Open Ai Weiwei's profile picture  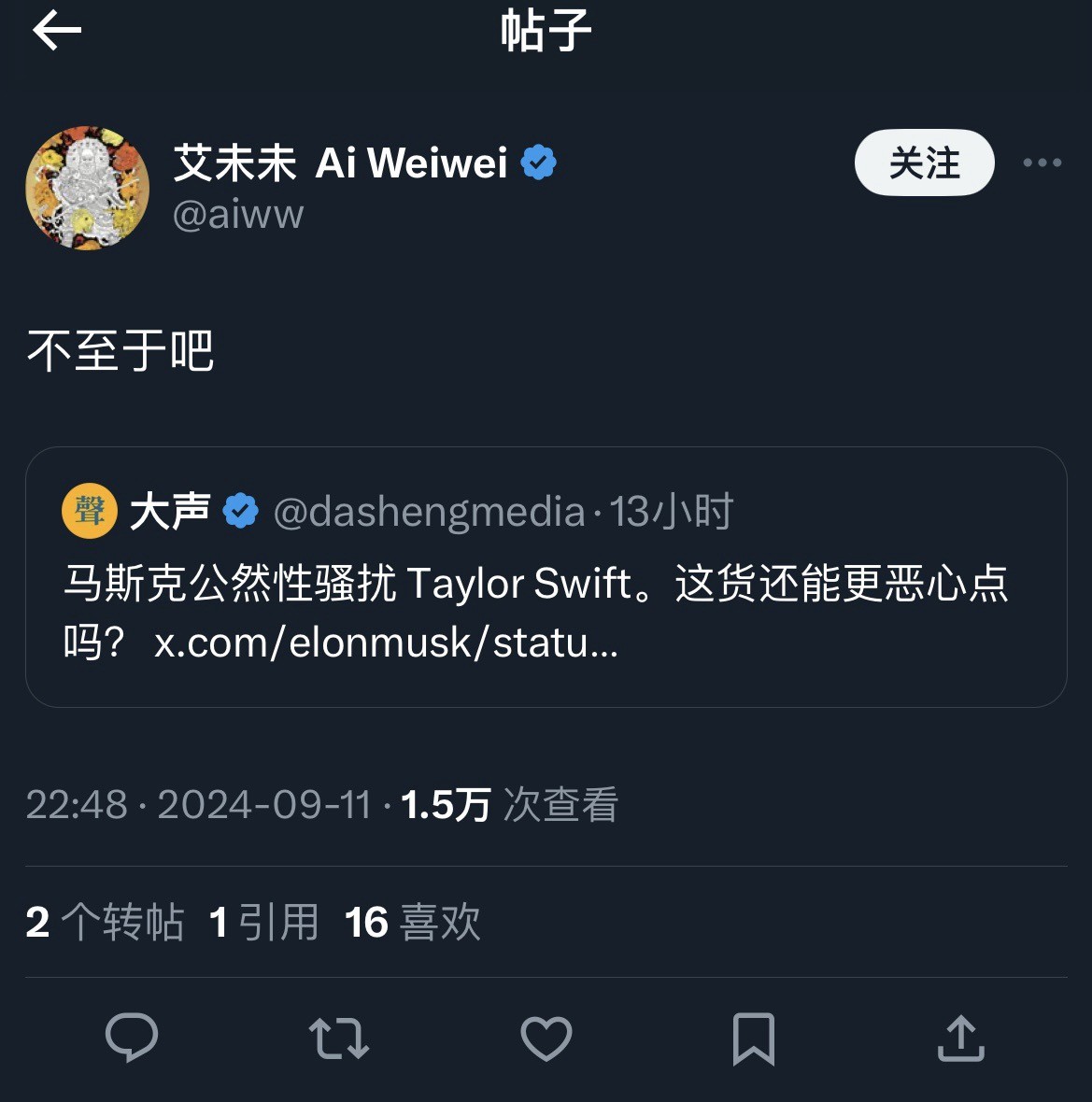(x=87, y=188)
